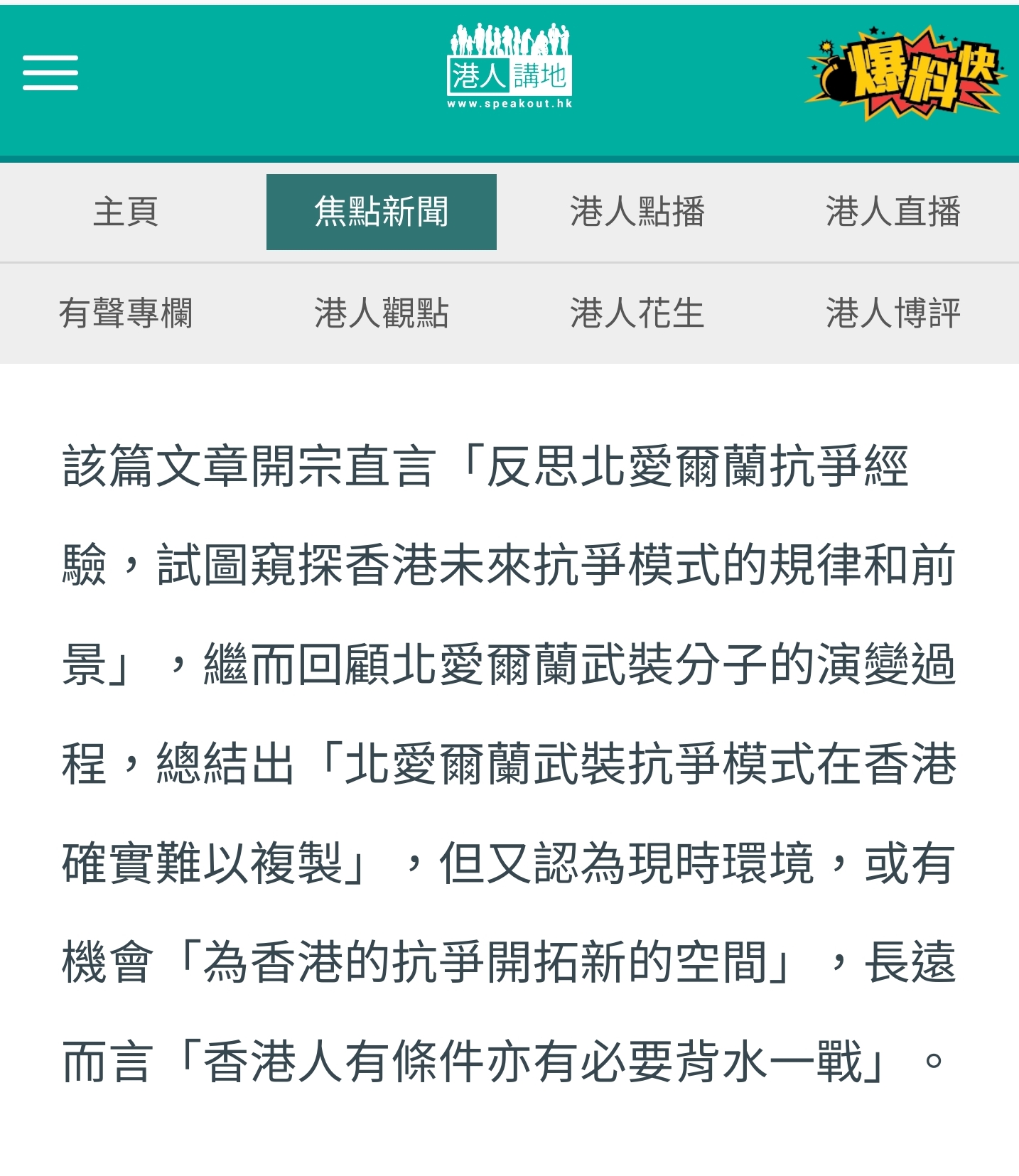Viewport: 1019px width, 1176px height.
Task: Open the 港人直播 section
Action: (893, 212)
